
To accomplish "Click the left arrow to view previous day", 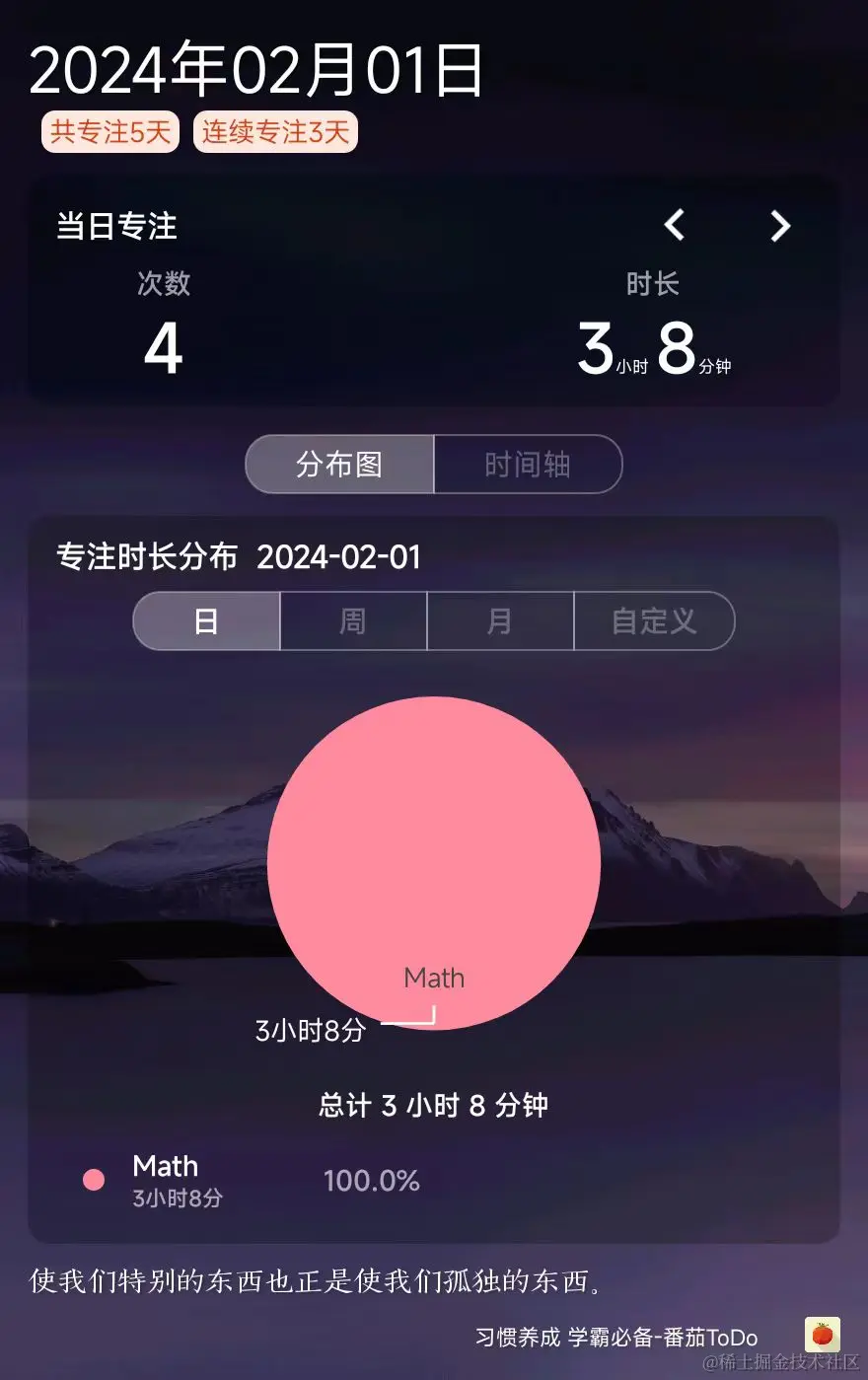I will click(674, 226).
